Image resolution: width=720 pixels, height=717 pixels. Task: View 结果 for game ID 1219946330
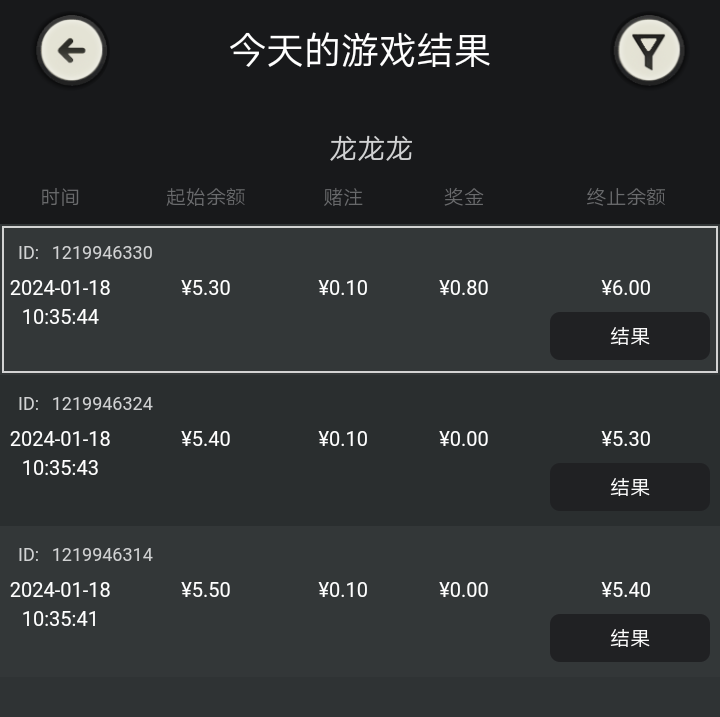point(629,336)
